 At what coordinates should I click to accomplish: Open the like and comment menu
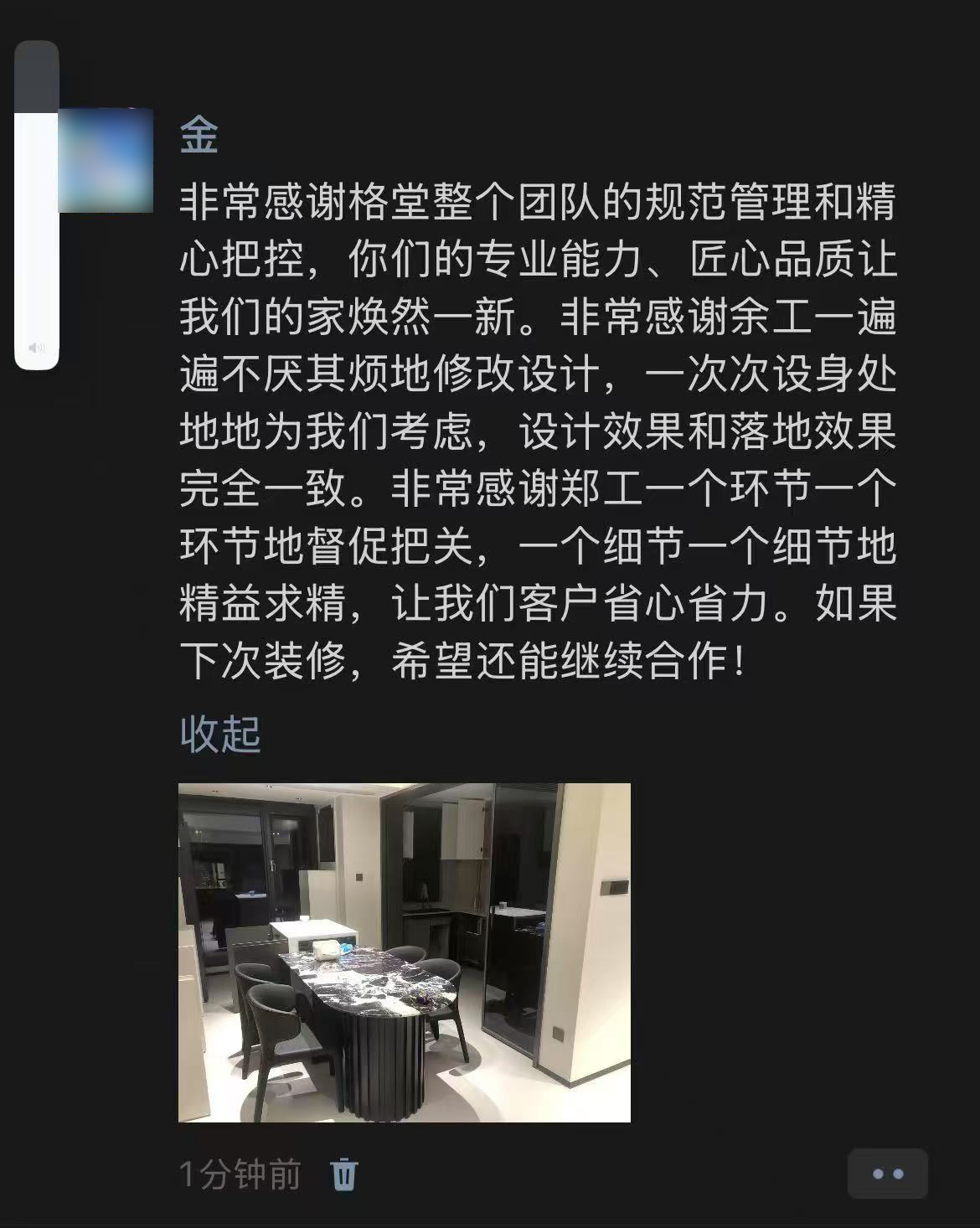tap(886, 1174)
